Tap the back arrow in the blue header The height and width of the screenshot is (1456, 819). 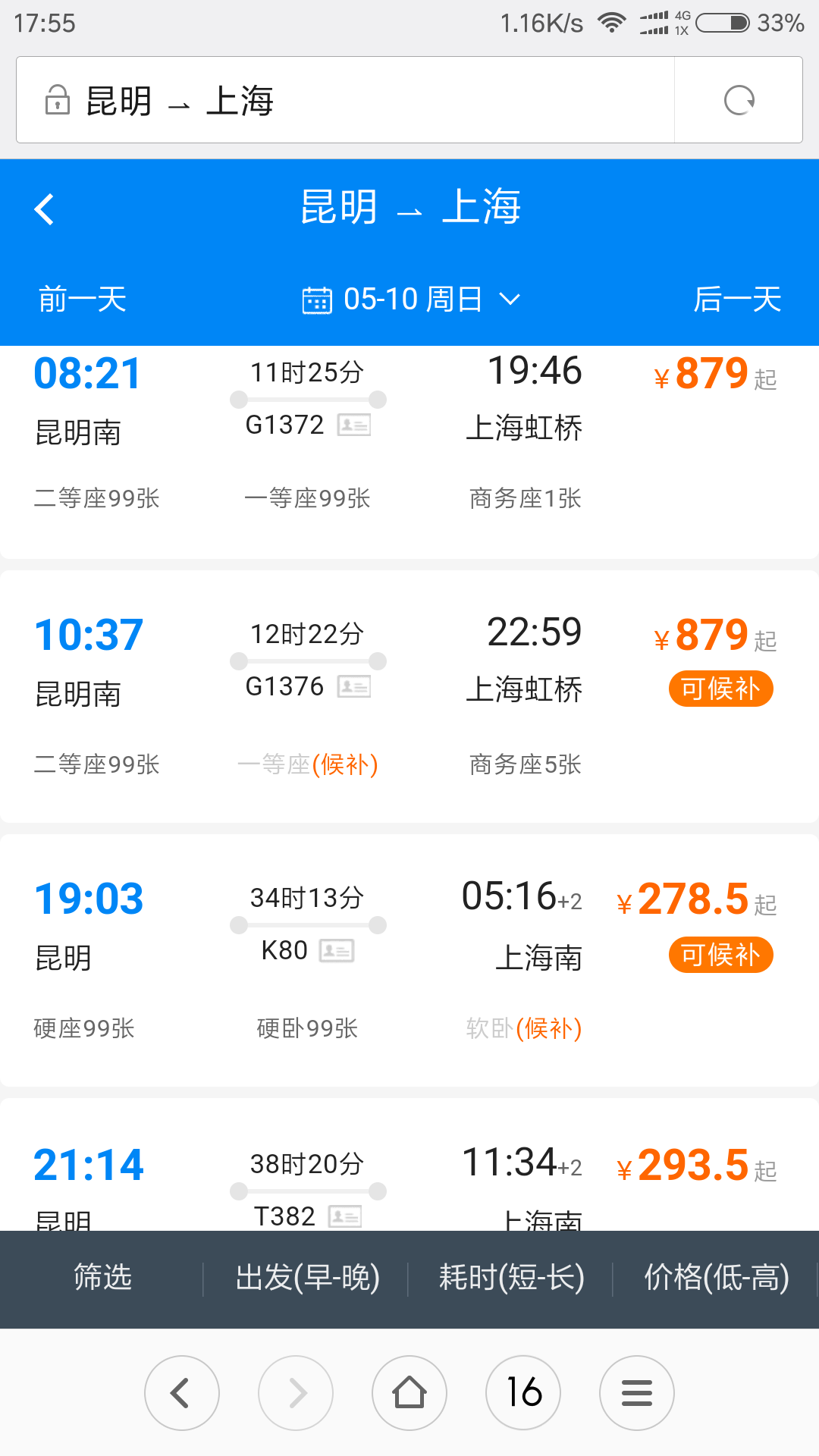click(45, 209)
